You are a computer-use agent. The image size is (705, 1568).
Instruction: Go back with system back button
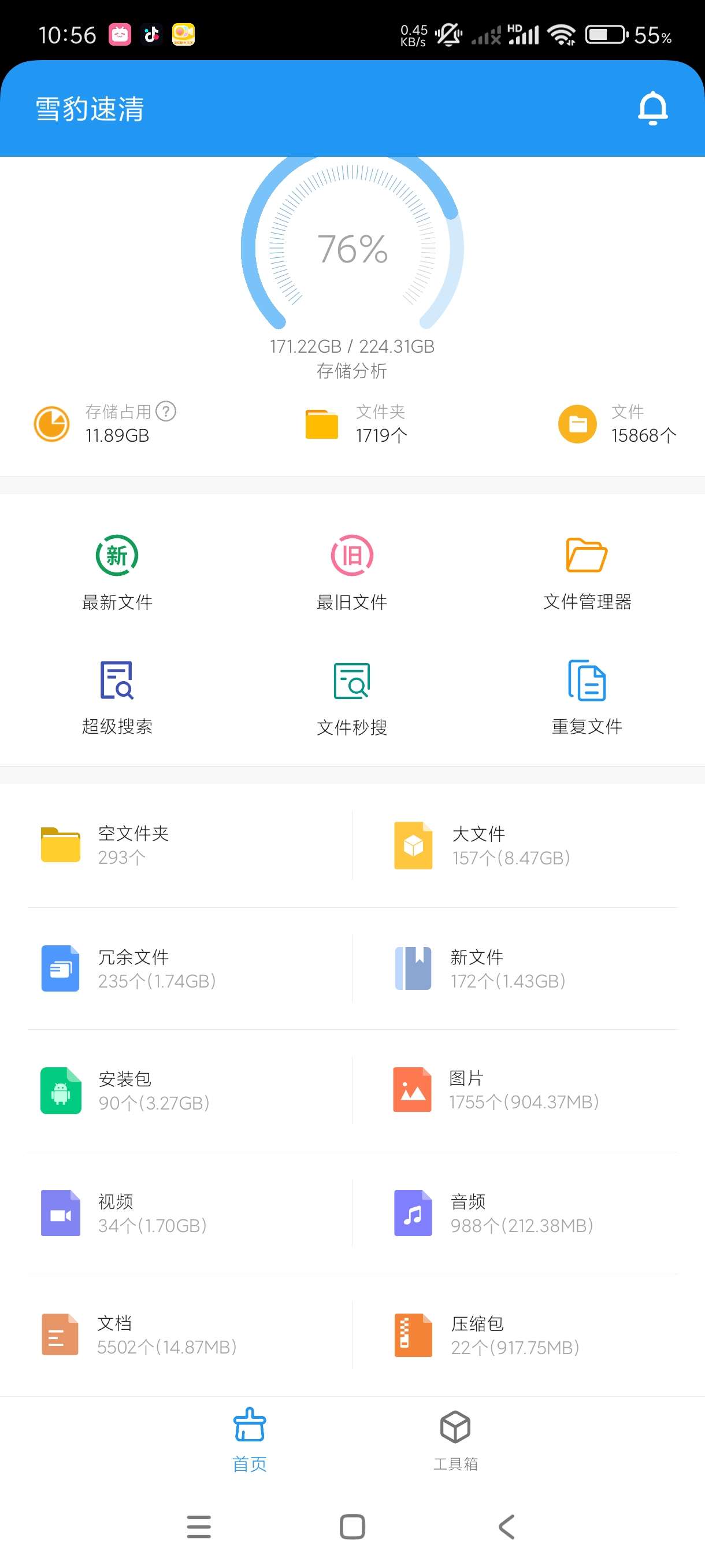pos(506,1526)
